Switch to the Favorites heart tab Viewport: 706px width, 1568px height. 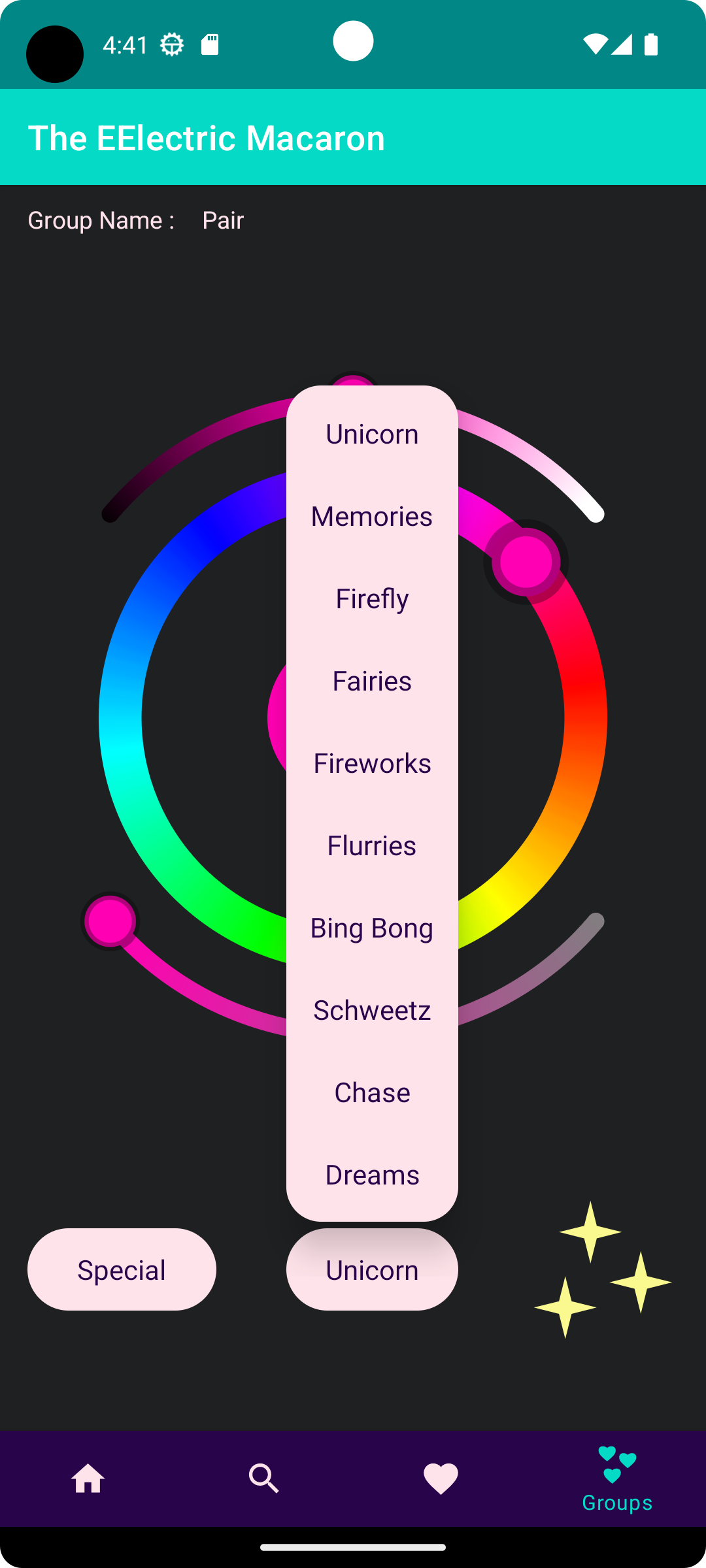pos(441,1478)
